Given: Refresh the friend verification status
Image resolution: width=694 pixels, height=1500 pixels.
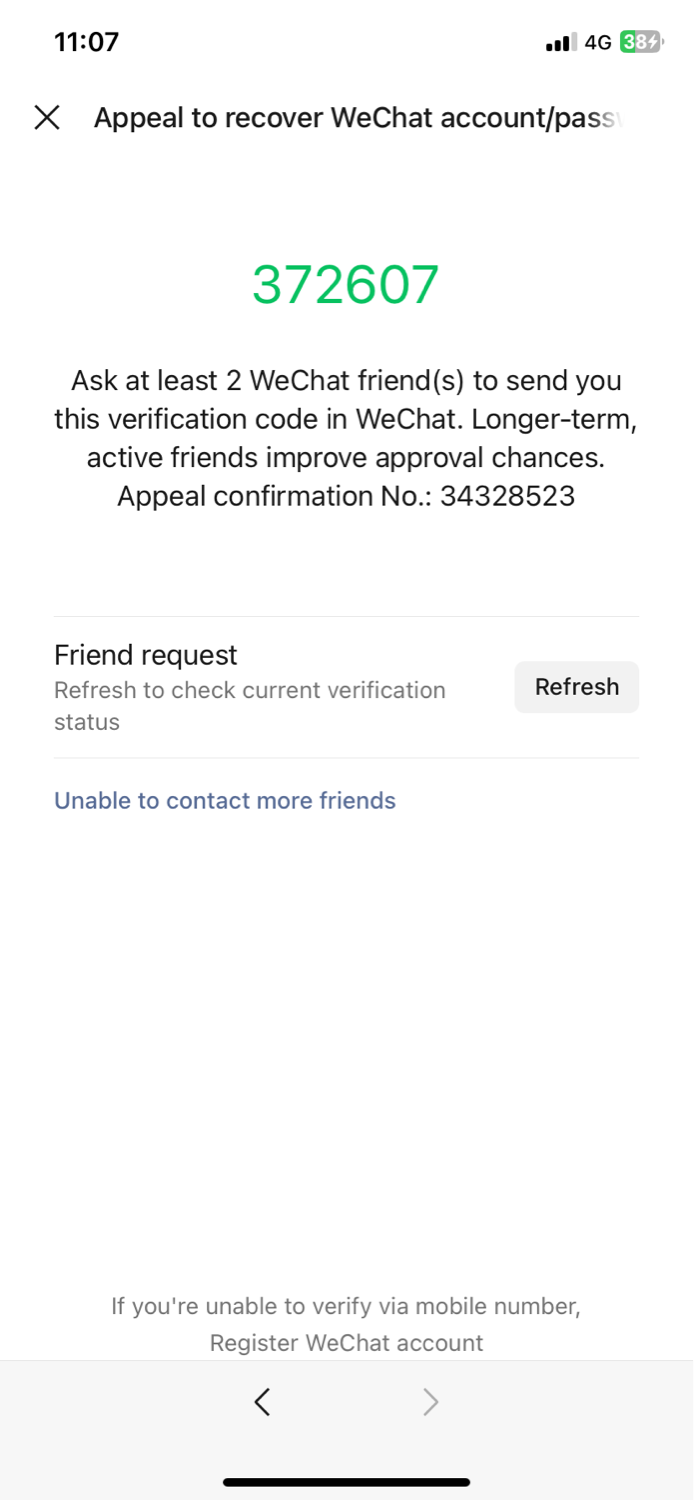Looking at the screenshot, I should click(x=577, y=687).
